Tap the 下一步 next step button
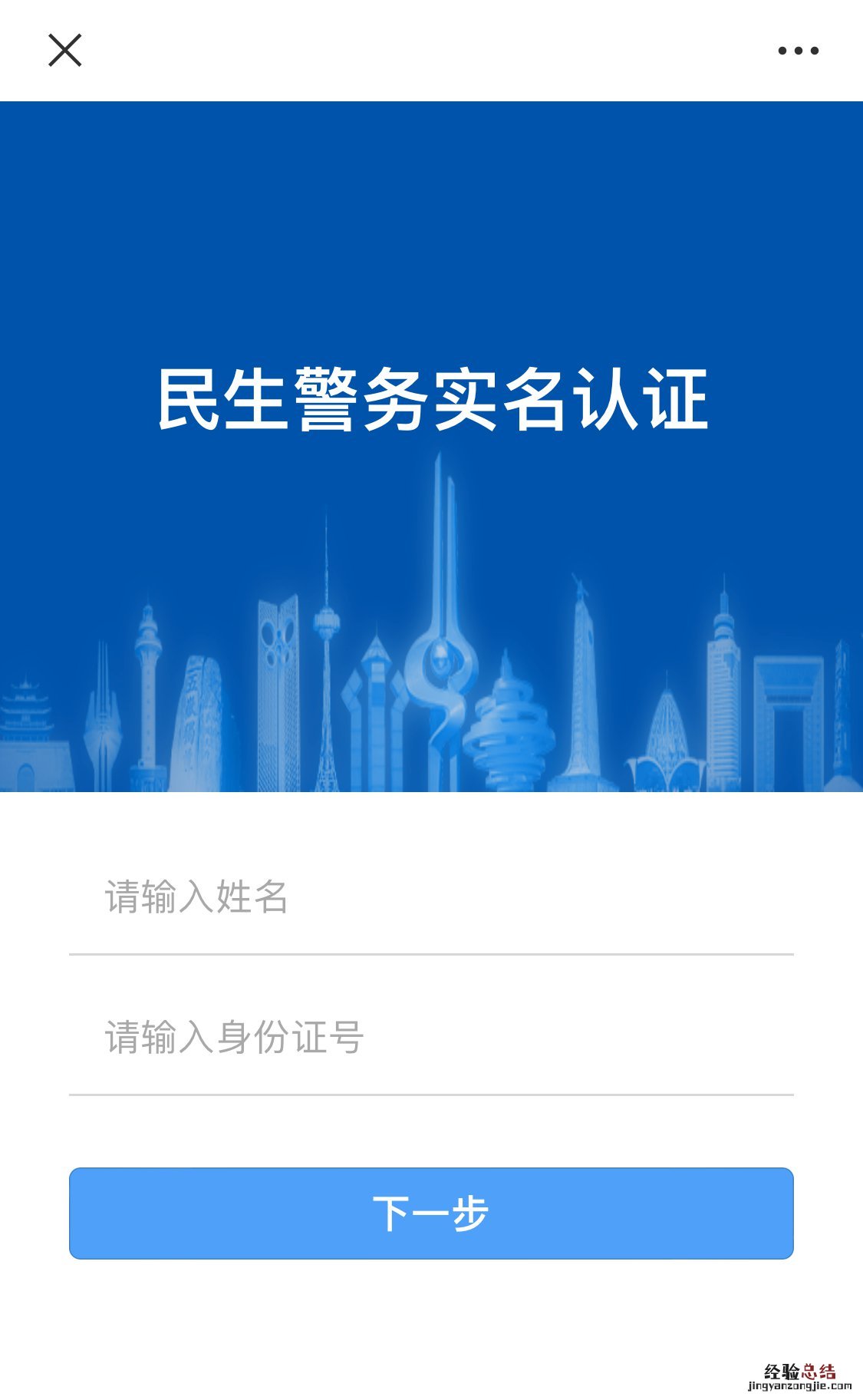The height and width of the screenshot is (1400, 863). pyautogui.click(x=431, y=1213)
